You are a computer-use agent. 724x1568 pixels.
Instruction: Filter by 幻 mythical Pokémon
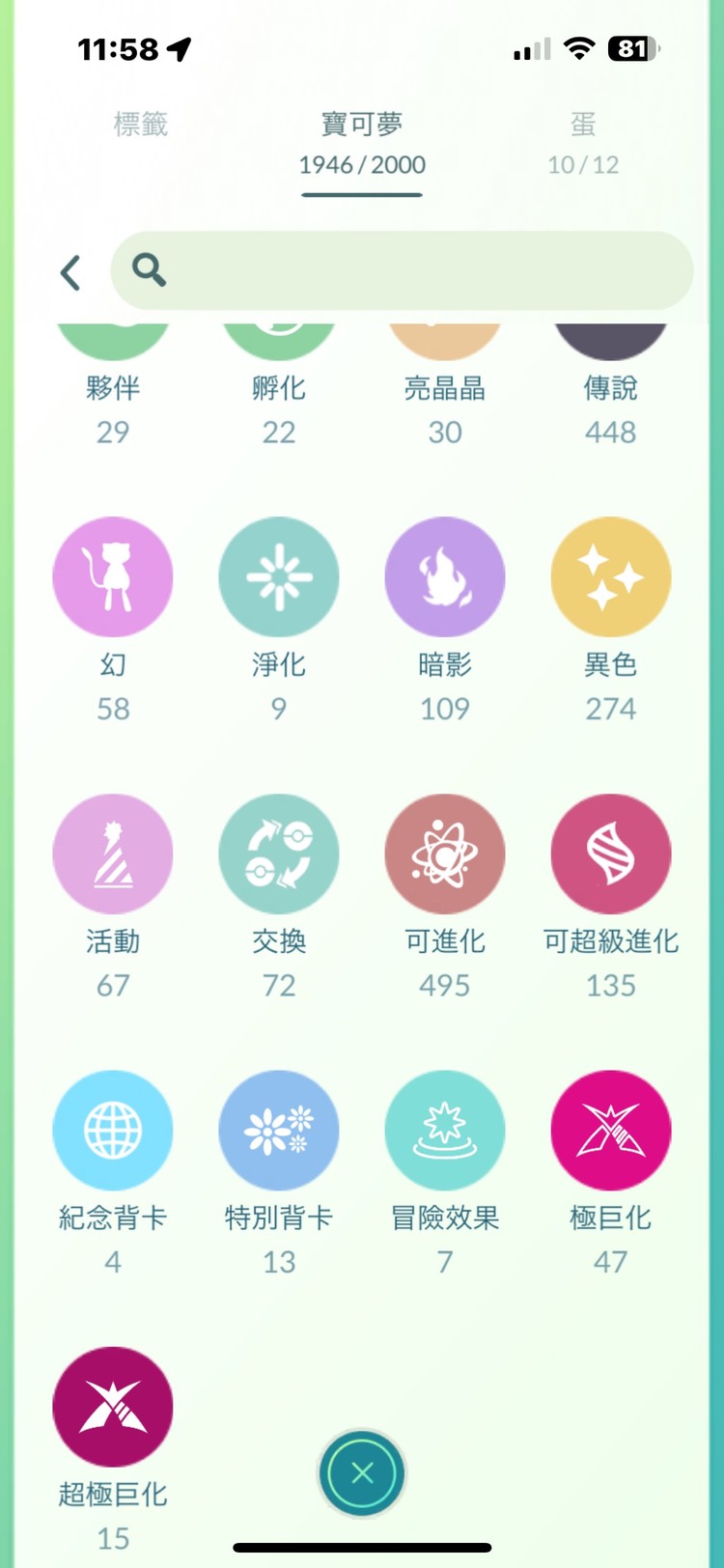pyautogui.click(x=113, y=577)
